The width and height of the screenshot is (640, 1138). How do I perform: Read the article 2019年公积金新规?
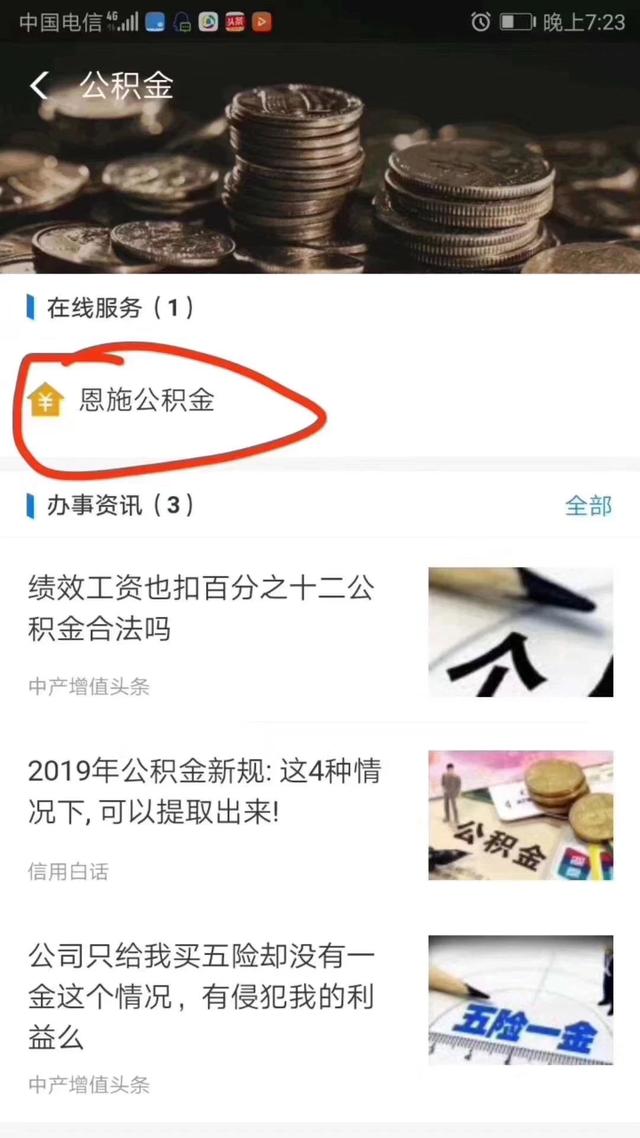(204, 791)
